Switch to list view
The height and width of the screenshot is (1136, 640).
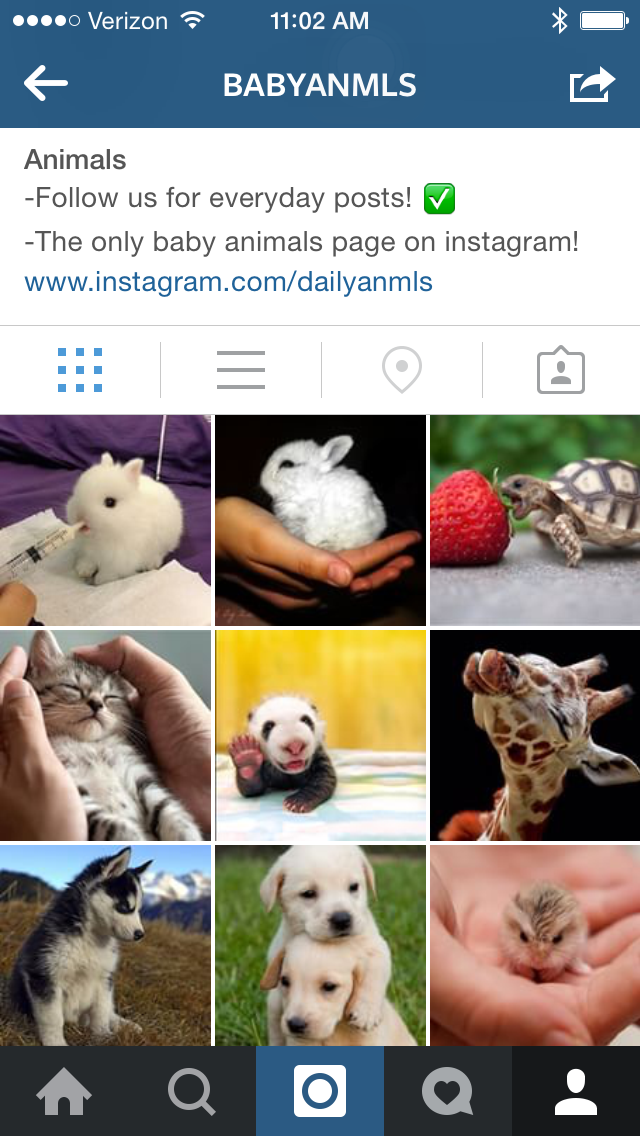pyautogui.click(x=241, y=370)
